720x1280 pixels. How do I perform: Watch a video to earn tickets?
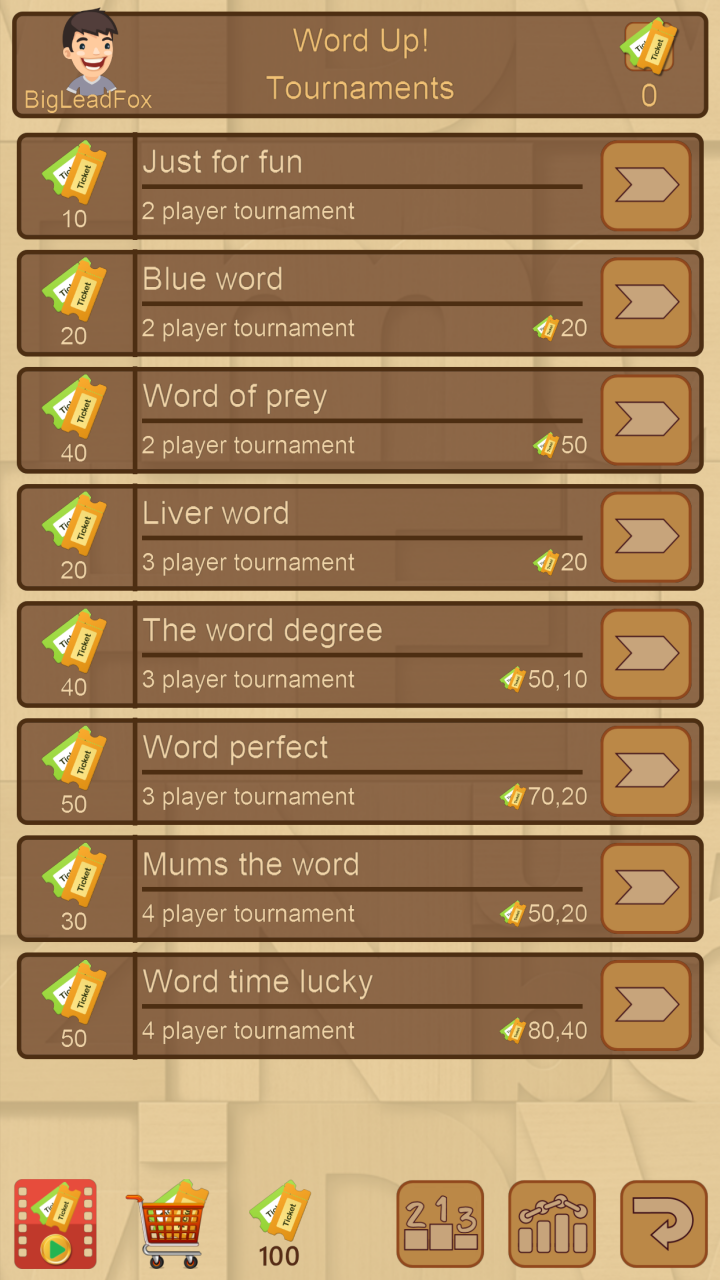tap(56, 1224)
